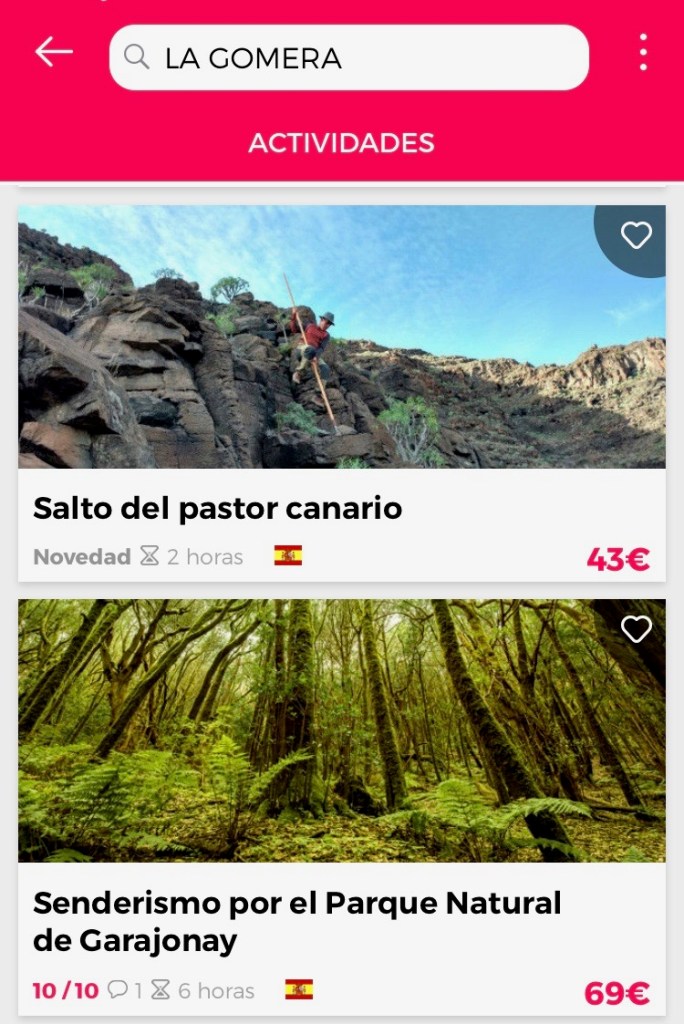Favorite the Senderismo por Garajonay activity
The width and height of the screenshot is (684, 1024).
pos(636,629)
